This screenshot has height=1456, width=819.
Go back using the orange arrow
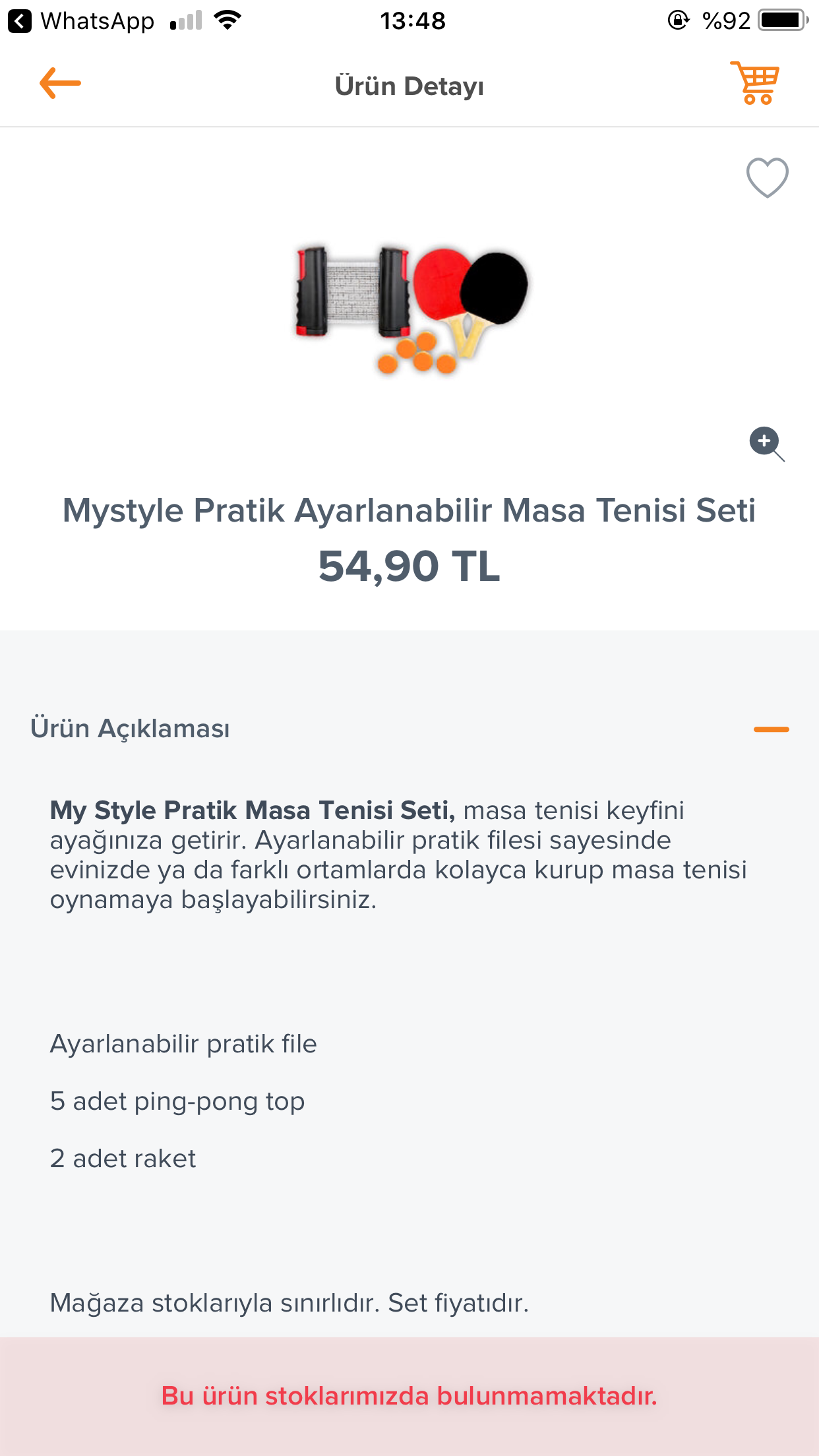[60, 84]
